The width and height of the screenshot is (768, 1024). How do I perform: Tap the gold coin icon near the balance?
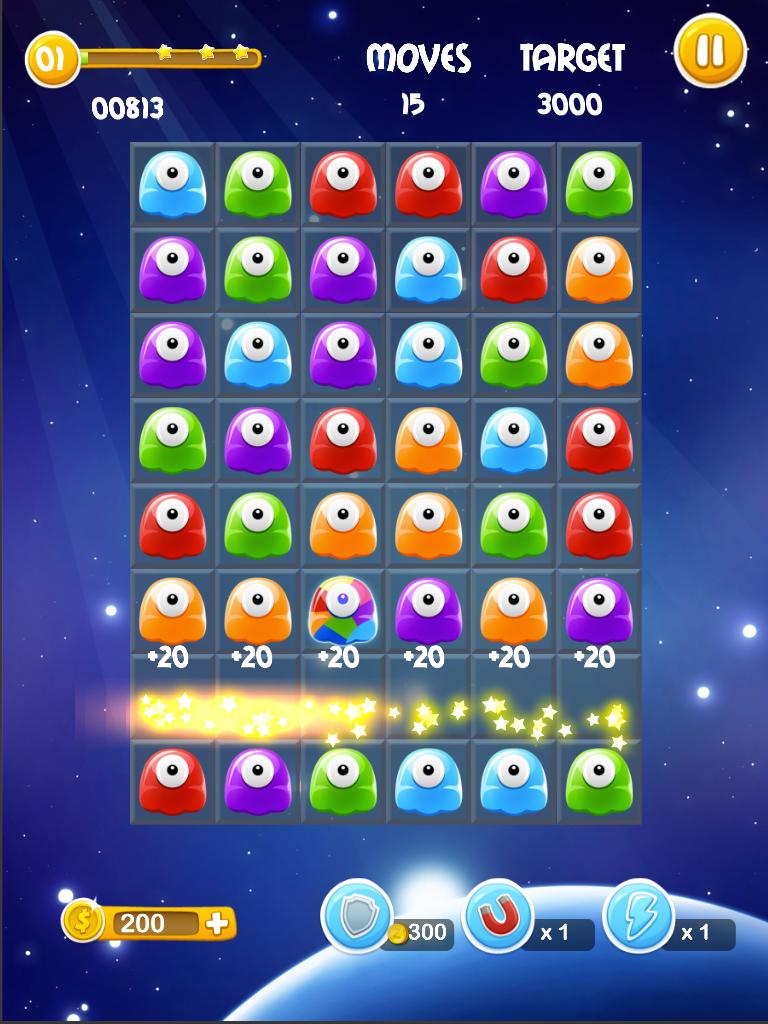(84, 922)
